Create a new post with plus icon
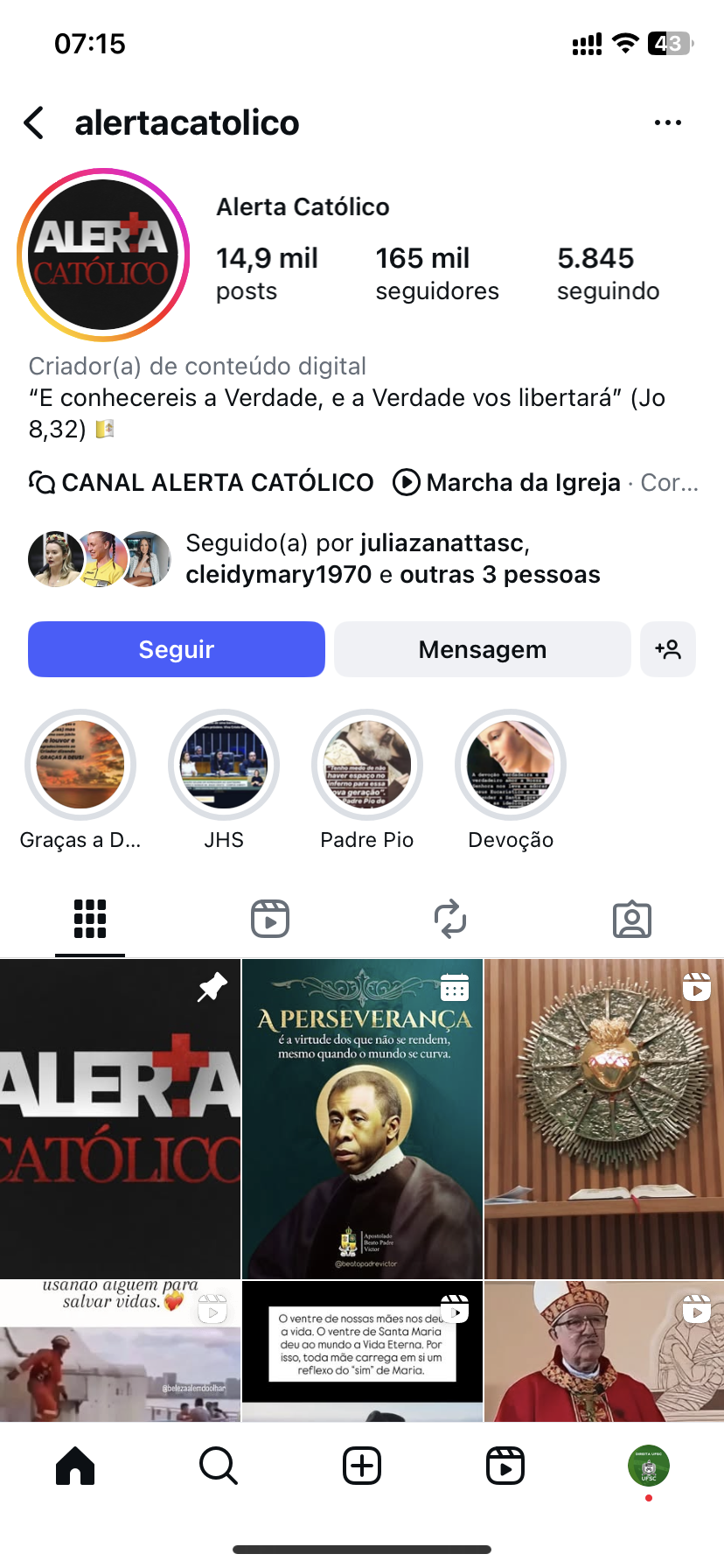724x1568 pixels. [x=362, y=1466]
